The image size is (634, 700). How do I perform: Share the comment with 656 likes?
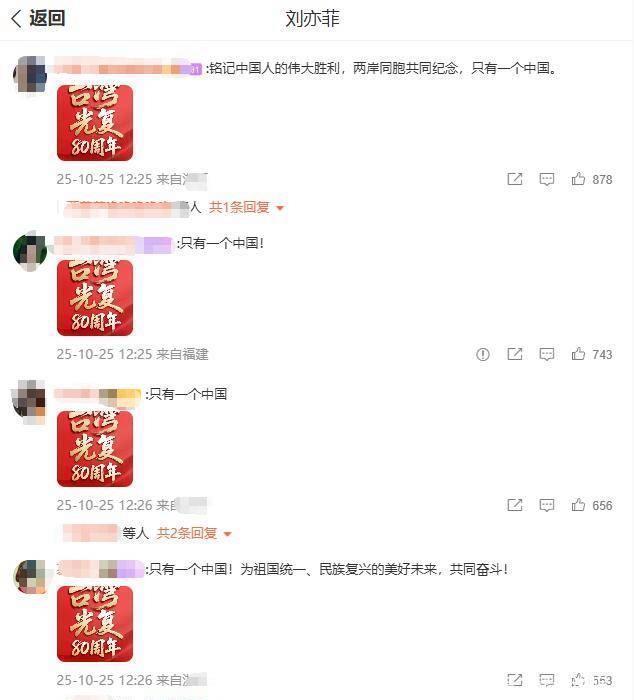(515, 505)
